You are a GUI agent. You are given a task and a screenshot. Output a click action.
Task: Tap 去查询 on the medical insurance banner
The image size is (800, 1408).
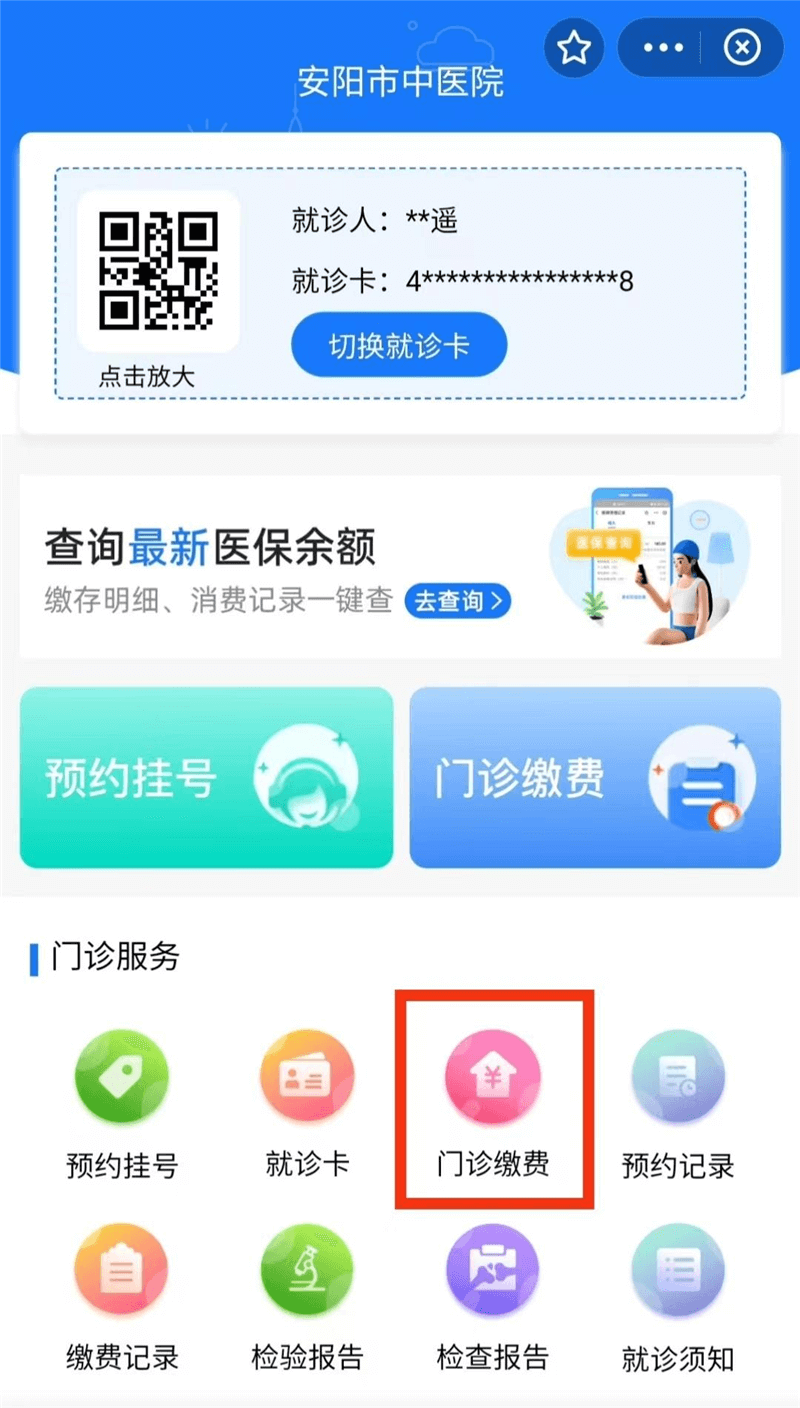(x=458, y=601)
